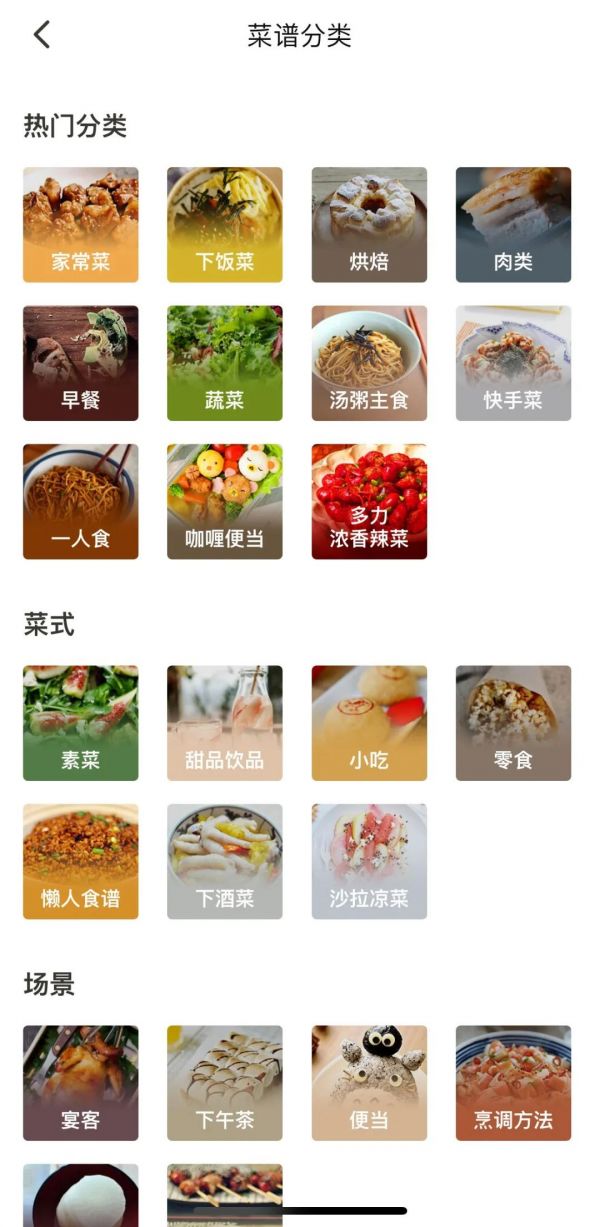Browse the 素菜 category

(81, 723)
